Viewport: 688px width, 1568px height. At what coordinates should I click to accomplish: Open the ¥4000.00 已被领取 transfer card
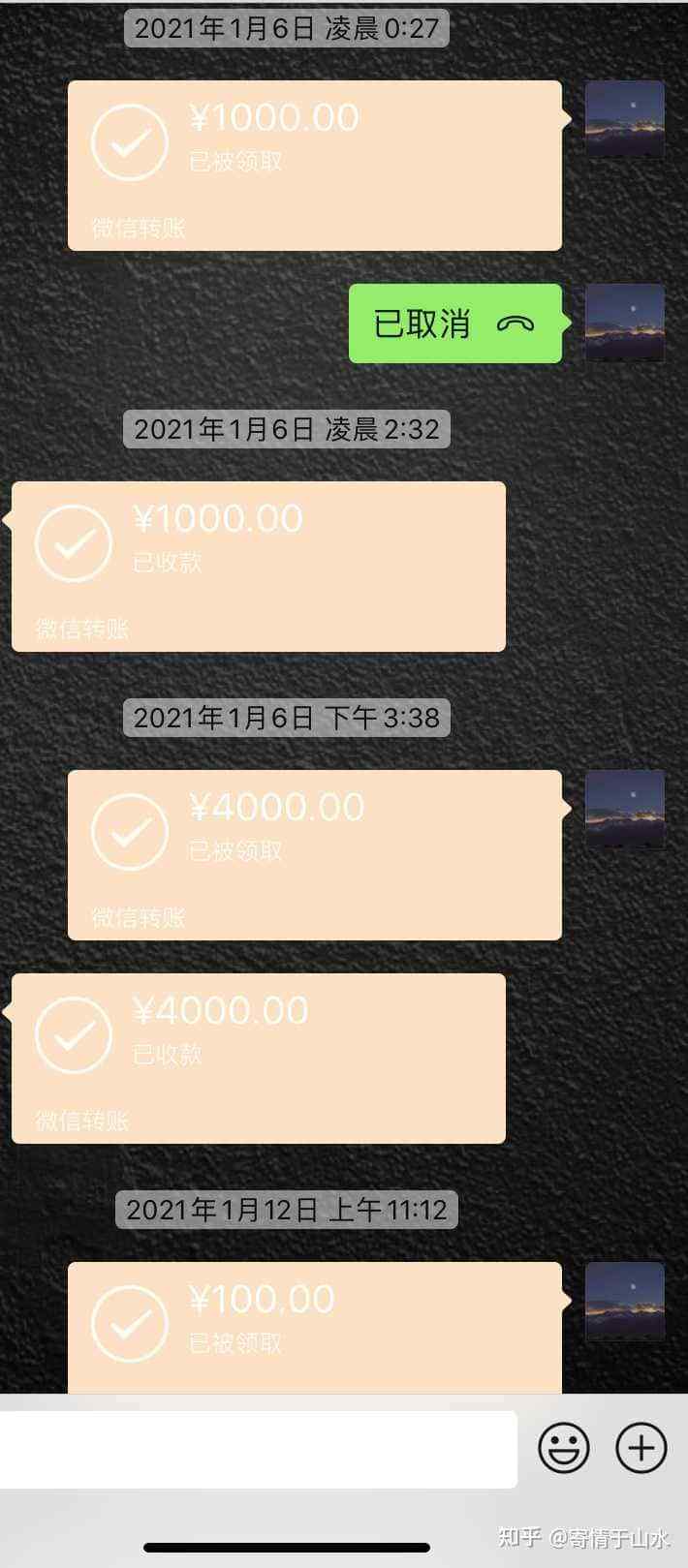[315, 854]
